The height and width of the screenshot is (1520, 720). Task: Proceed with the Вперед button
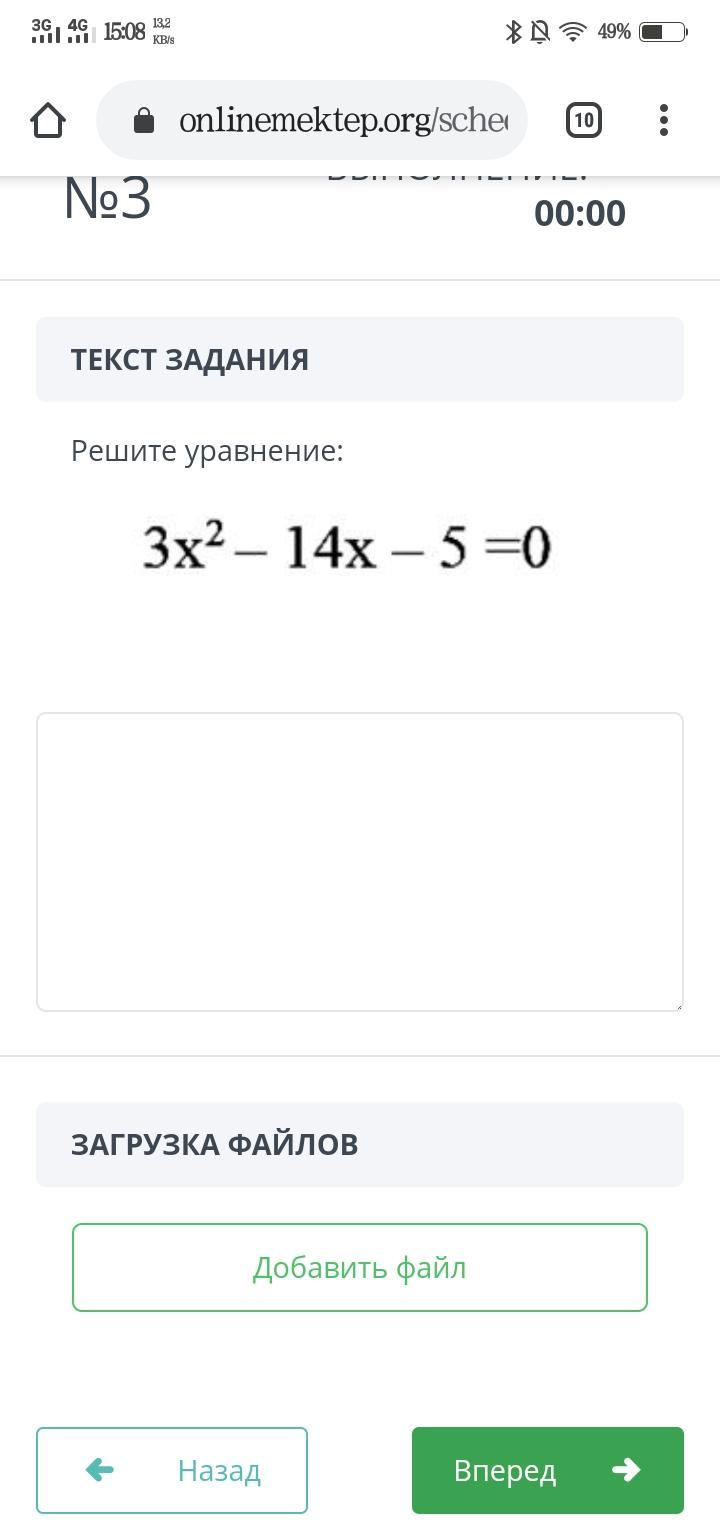pos(547,1470)
